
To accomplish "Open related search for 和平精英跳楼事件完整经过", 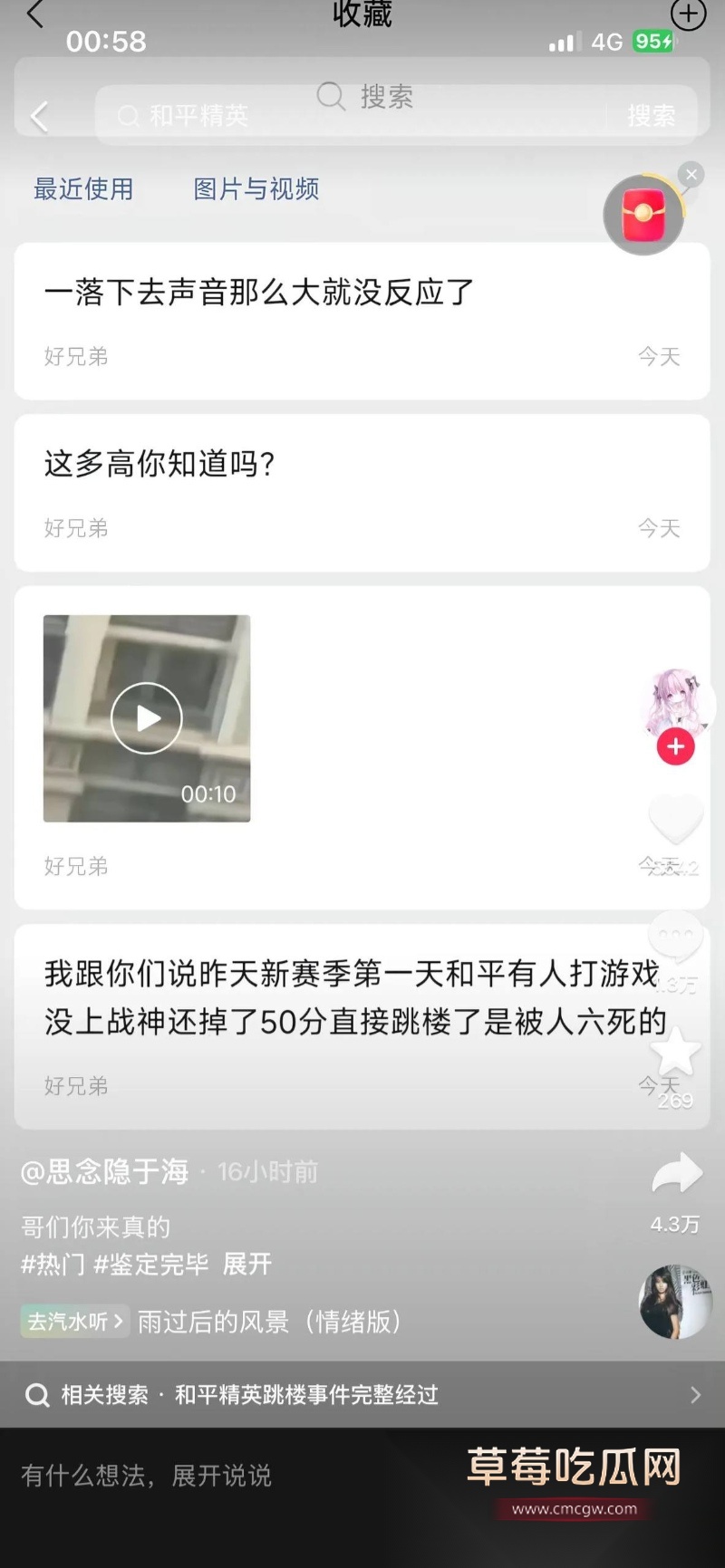I will coord(308,1395).
